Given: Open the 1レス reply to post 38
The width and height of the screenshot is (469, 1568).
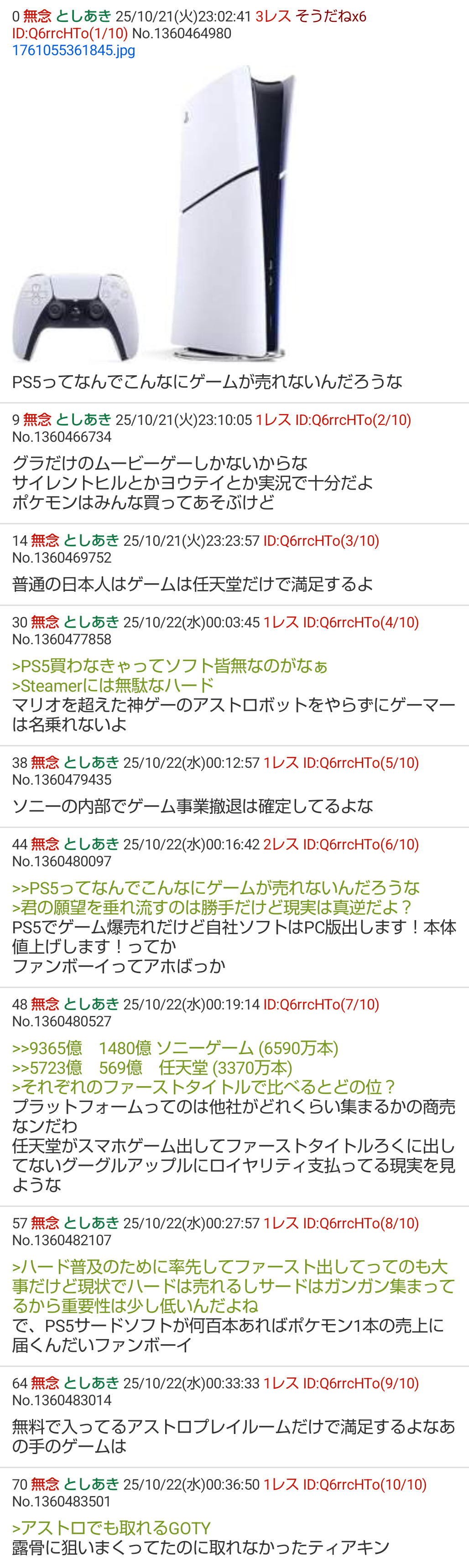Looking at the screenshot, I should coord(281,763).
